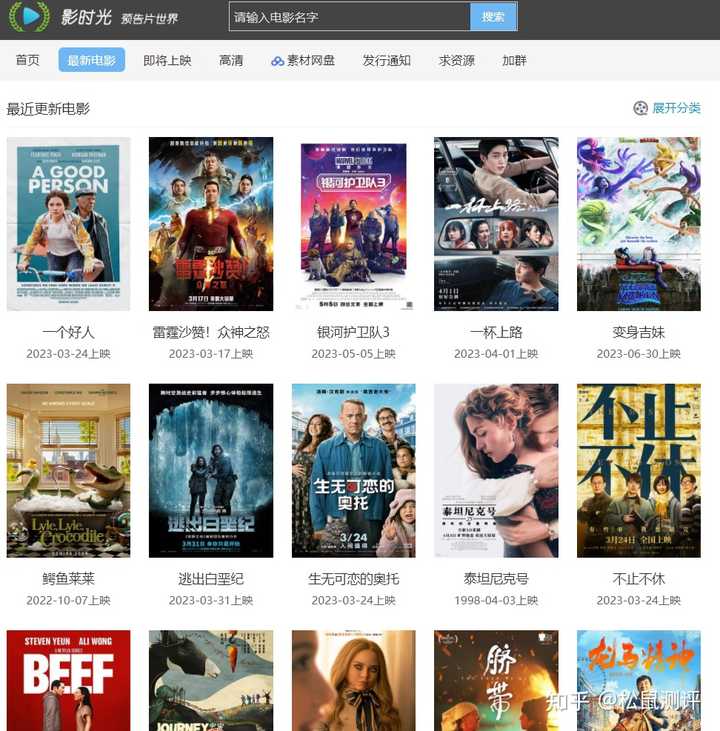Select the 最新电影 tab

click(91, 60)
